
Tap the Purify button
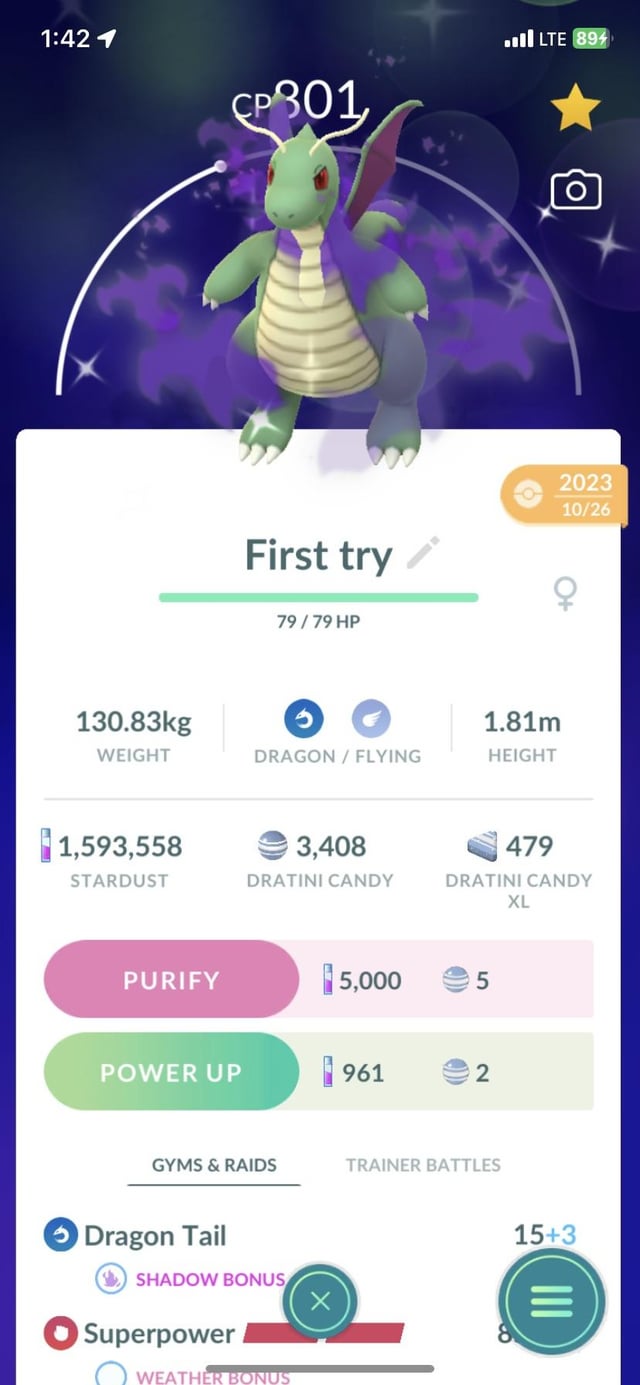171,980
